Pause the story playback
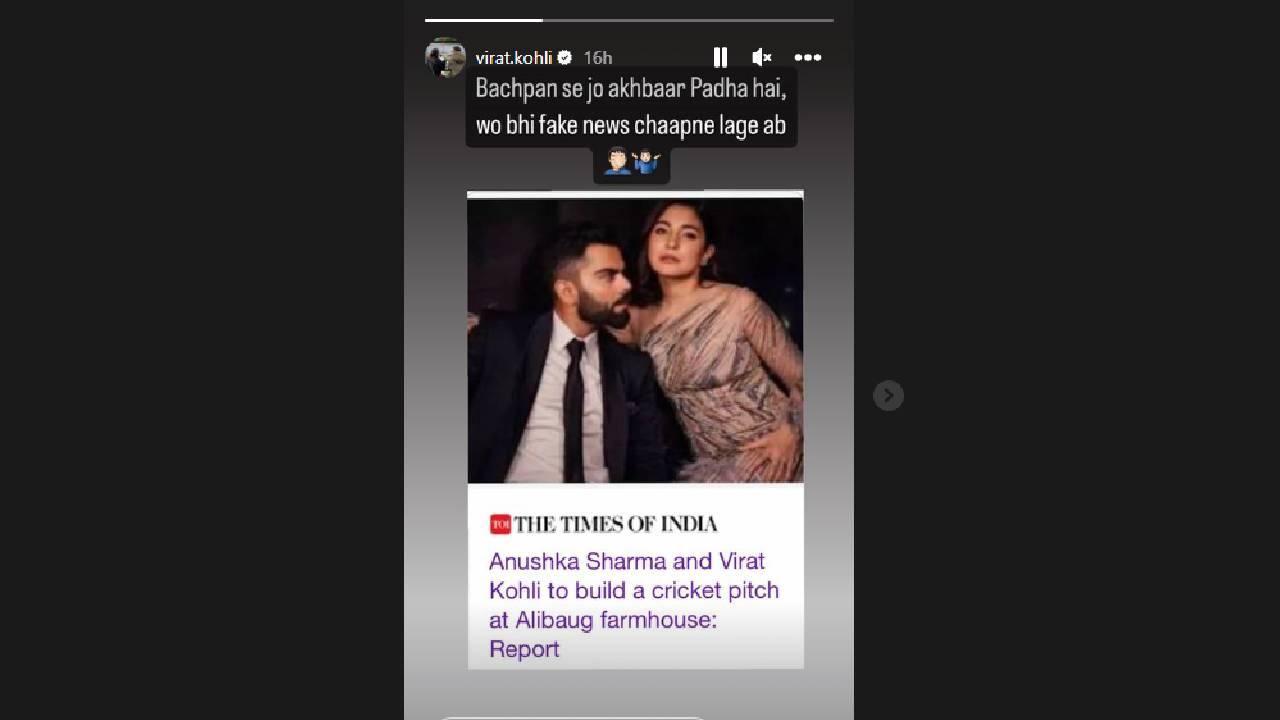The width and height of the screenshot is (1280, 720). [x=720, y=58]
